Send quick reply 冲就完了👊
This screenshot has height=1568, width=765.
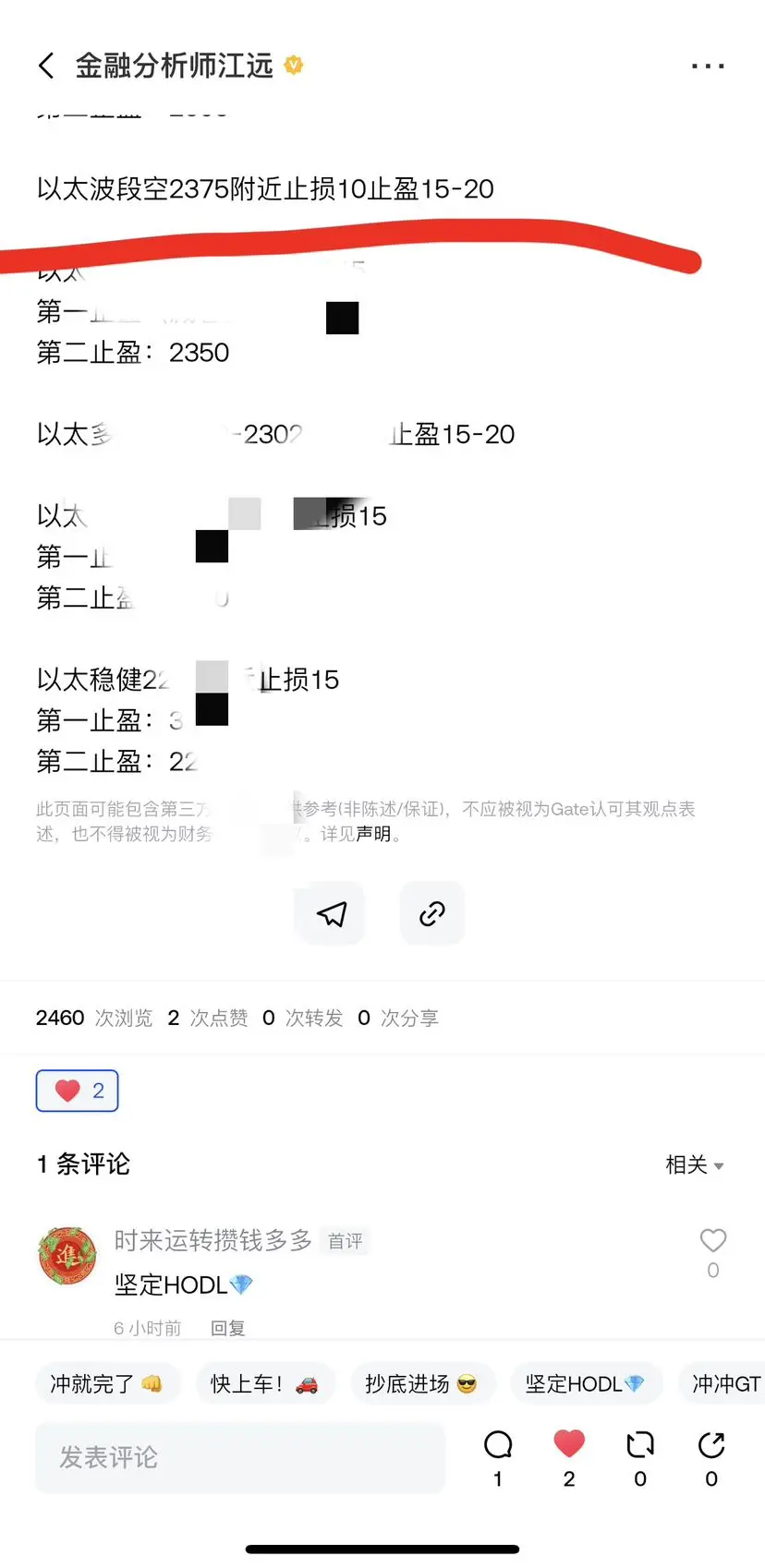107,1383
